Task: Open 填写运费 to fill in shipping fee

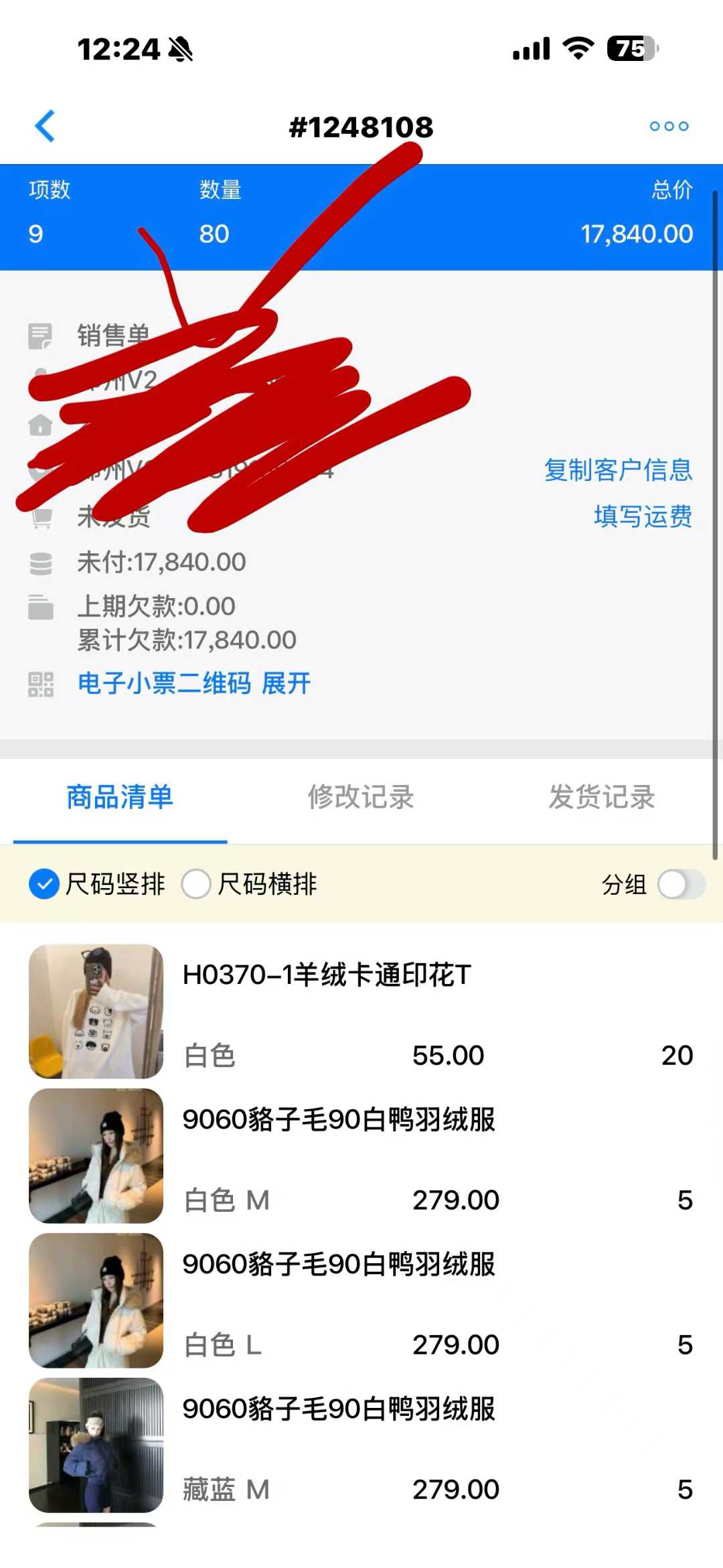Action: [x=642, y=516]
